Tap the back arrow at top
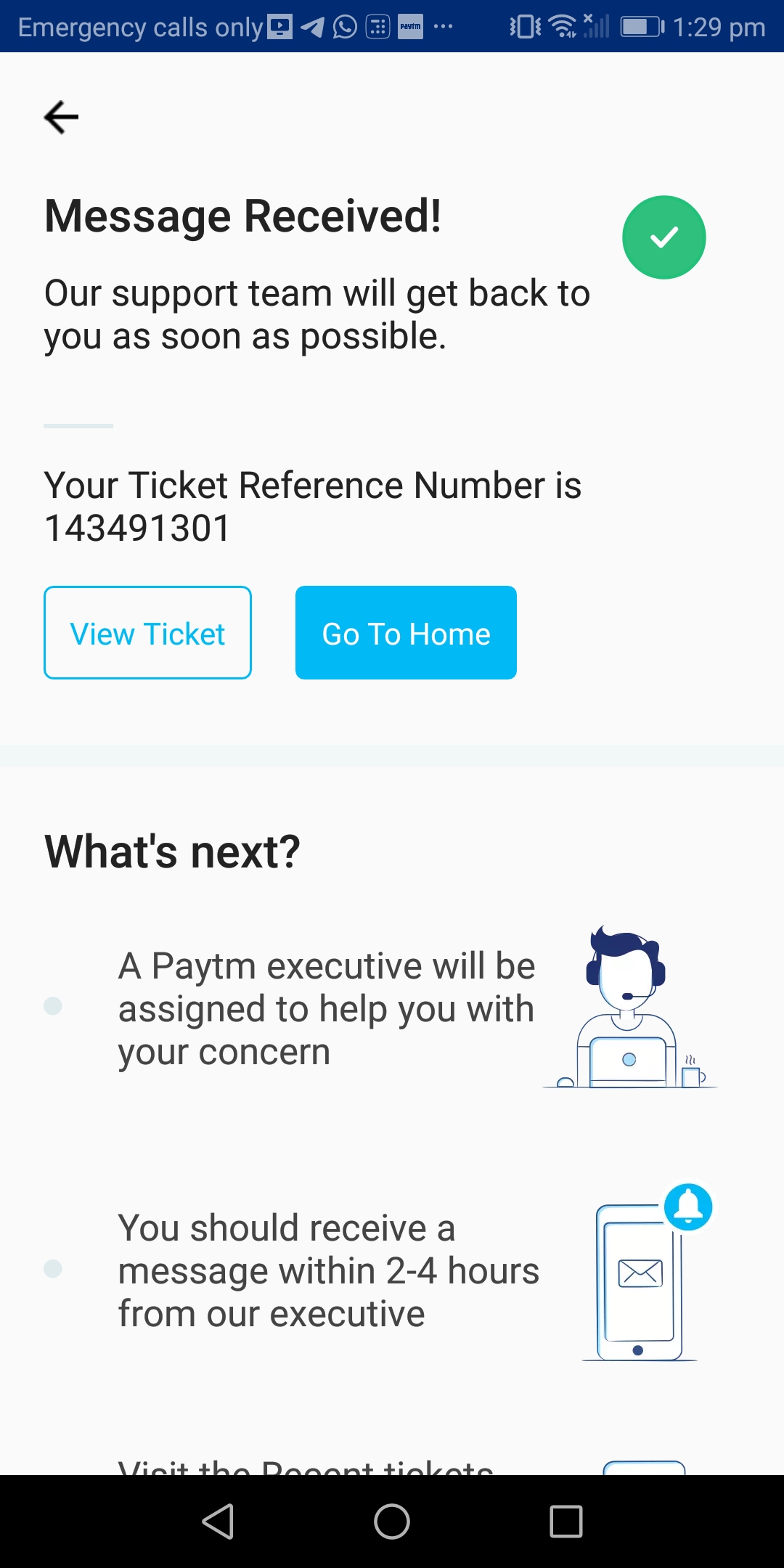This screenshot has height=1568, width=784. click(x=61, y=117)
